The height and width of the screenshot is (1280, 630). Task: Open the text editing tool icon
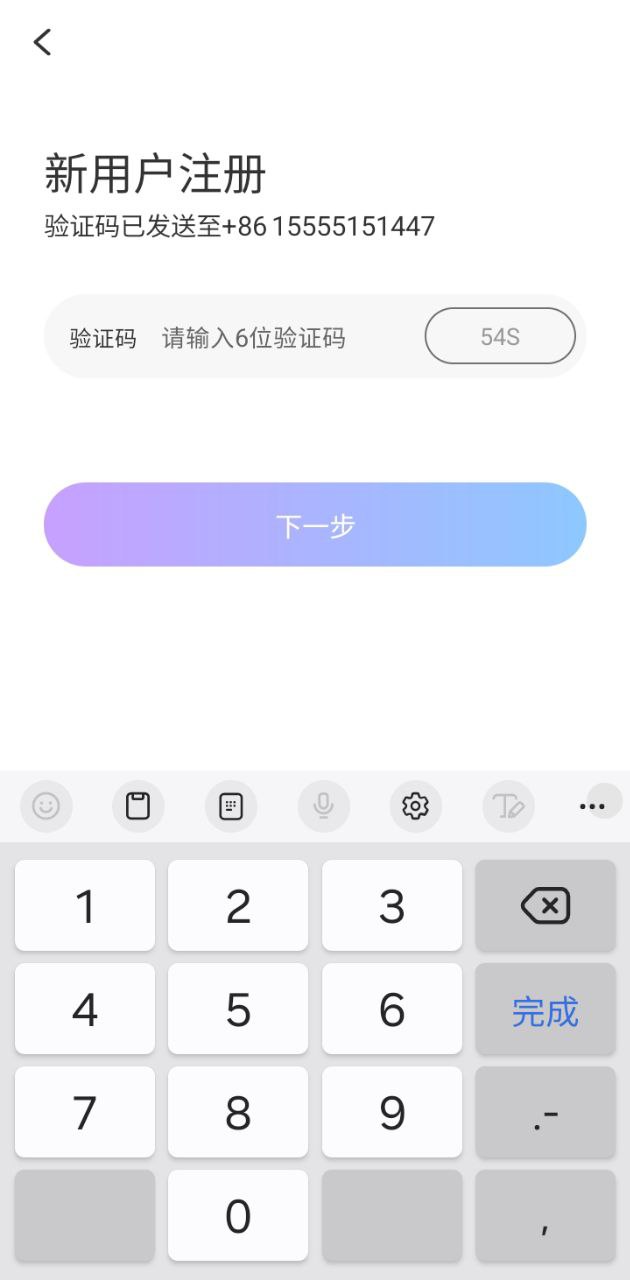tap(508, 806)
